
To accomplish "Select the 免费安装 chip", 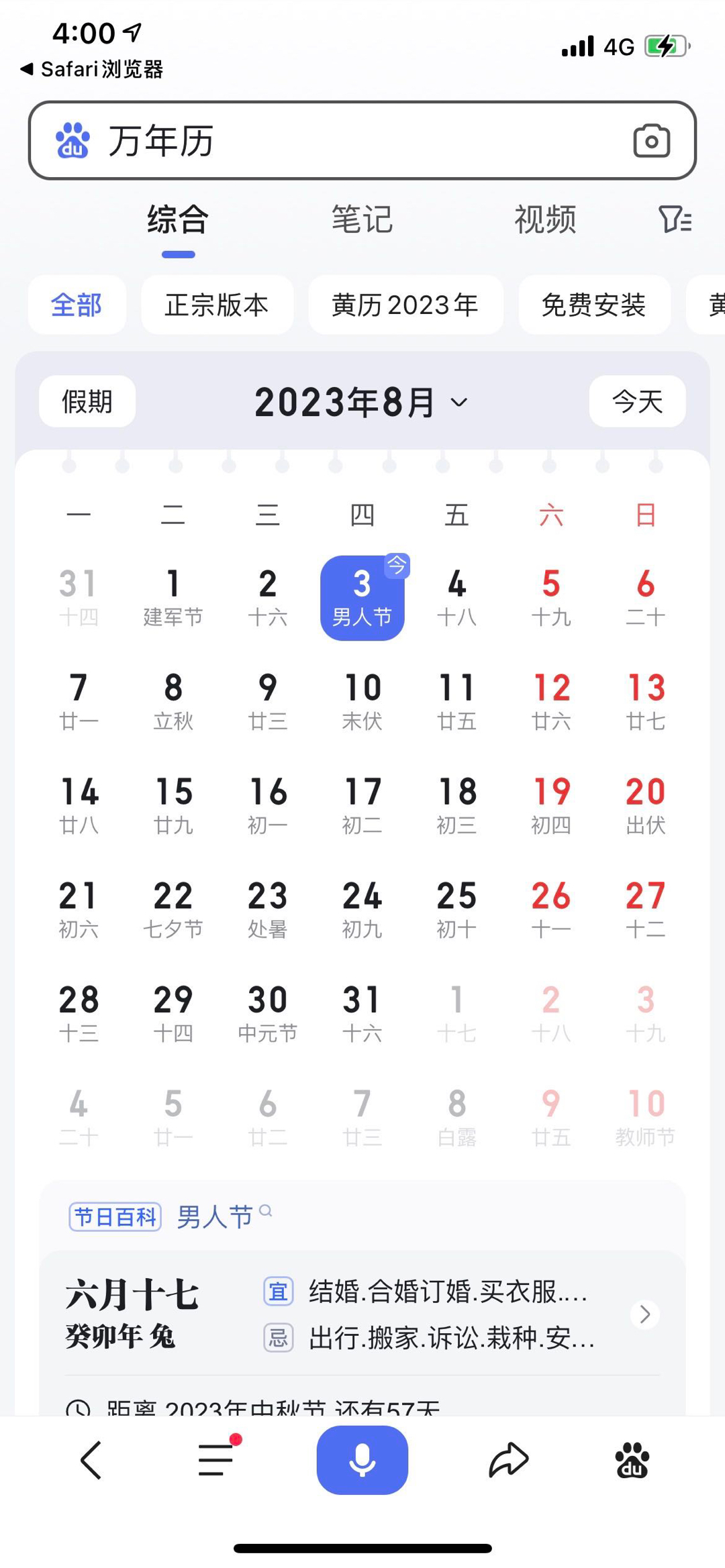I will (x=593, y=305).
